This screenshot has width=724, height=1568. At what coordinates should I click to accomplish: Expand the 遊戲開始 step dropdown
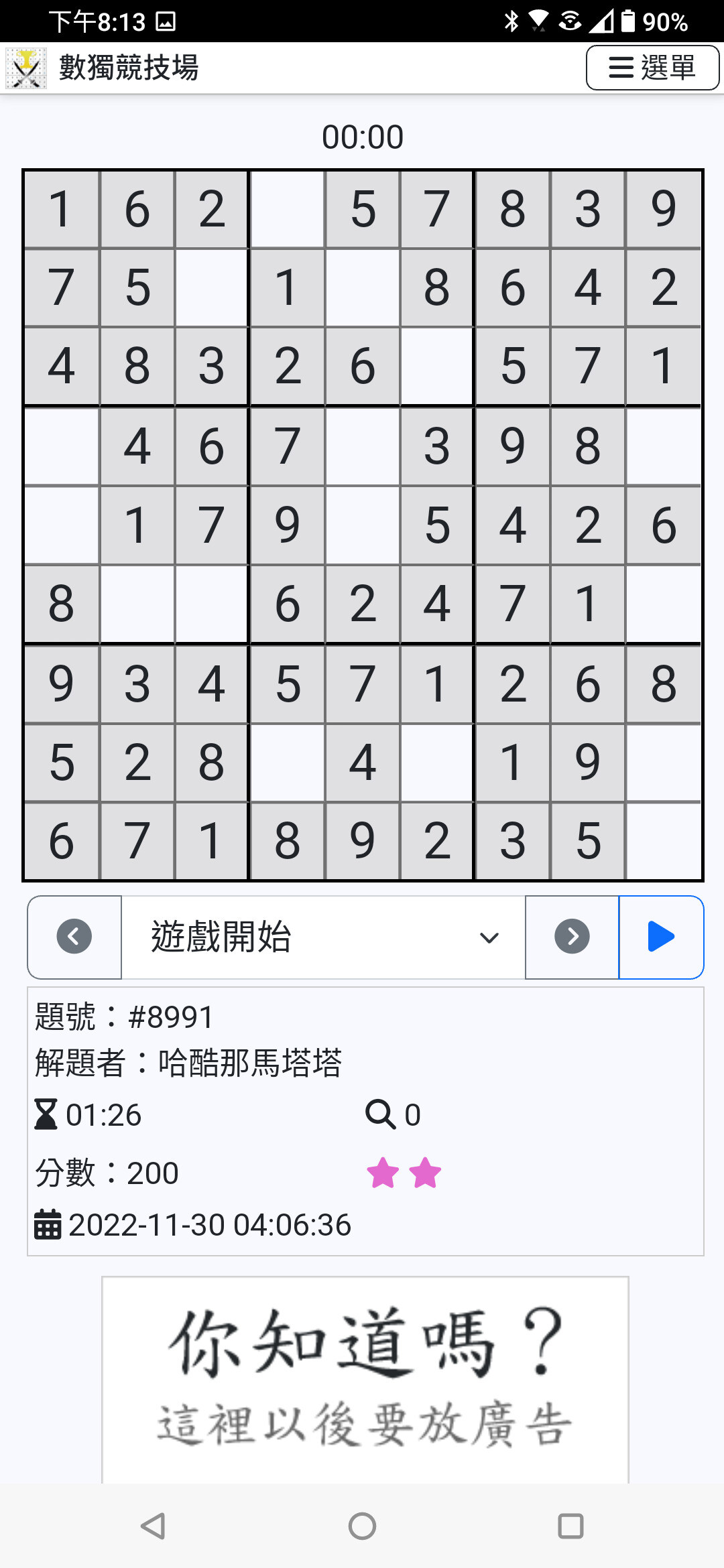pyautogui.click(x=323, y=937)
